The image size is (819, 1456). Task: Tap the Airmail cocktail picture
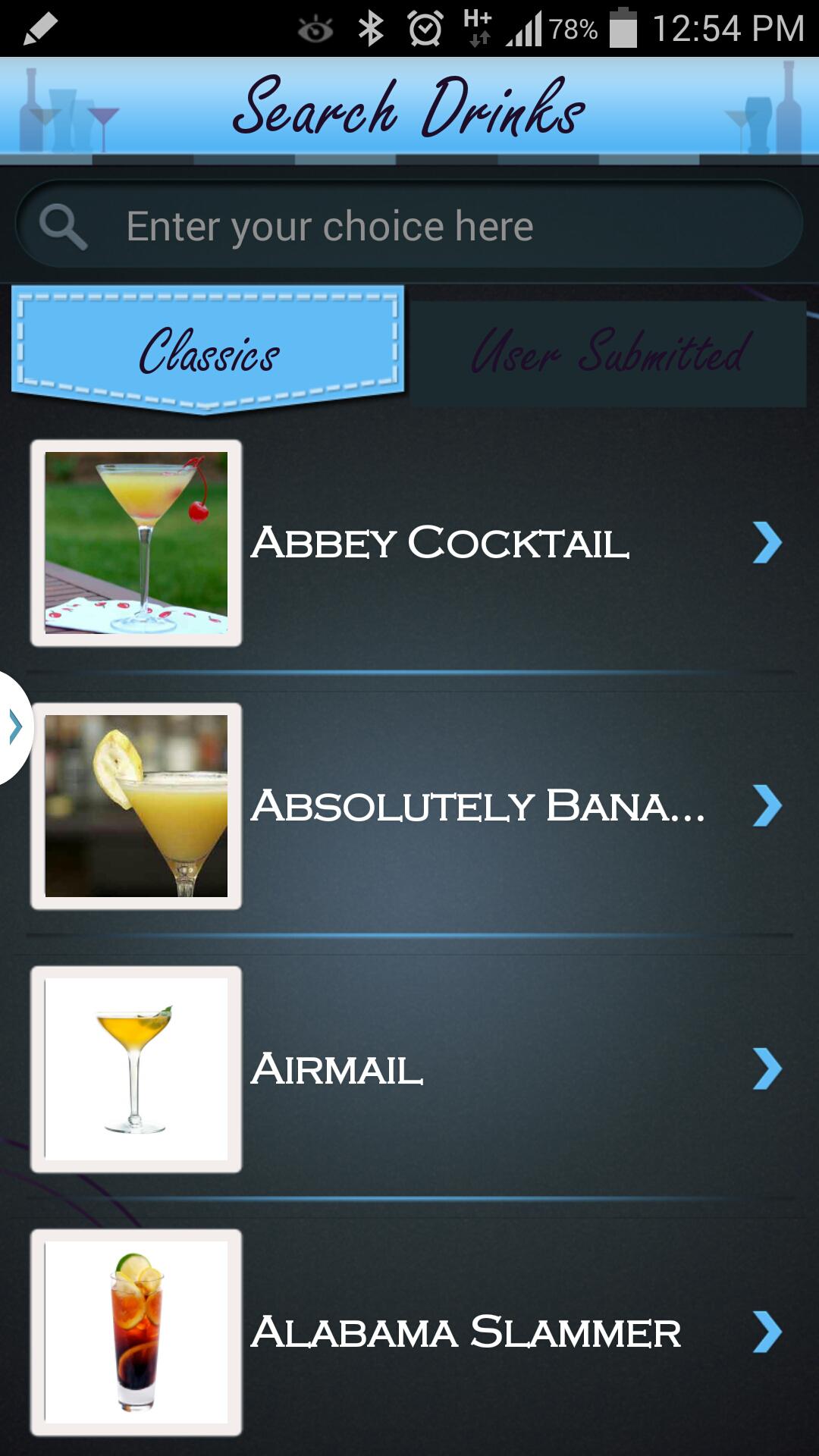pos(136,1069)
